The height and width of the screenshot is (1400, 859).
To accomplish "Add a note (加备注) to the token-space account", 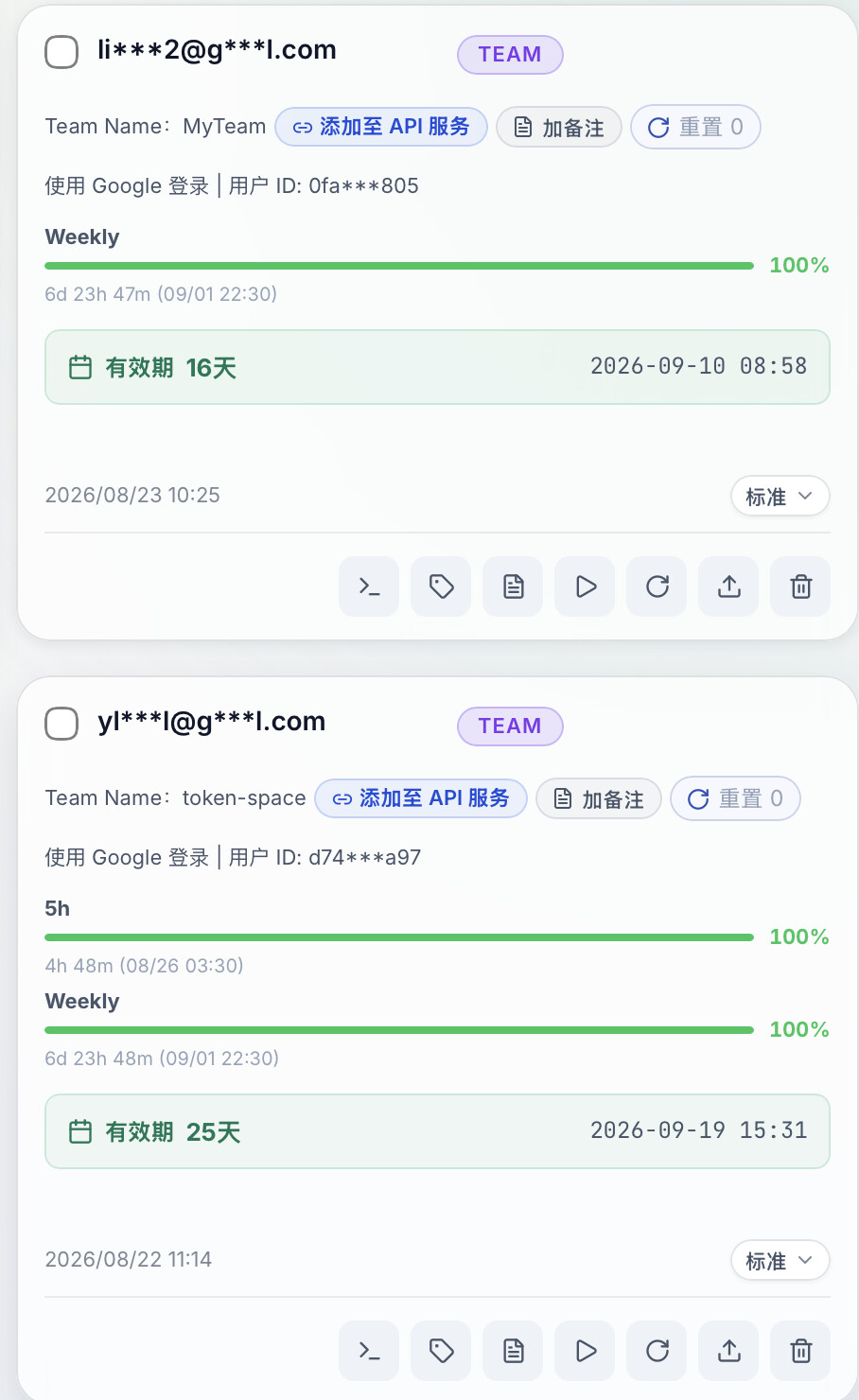I will tap(599, 798).
